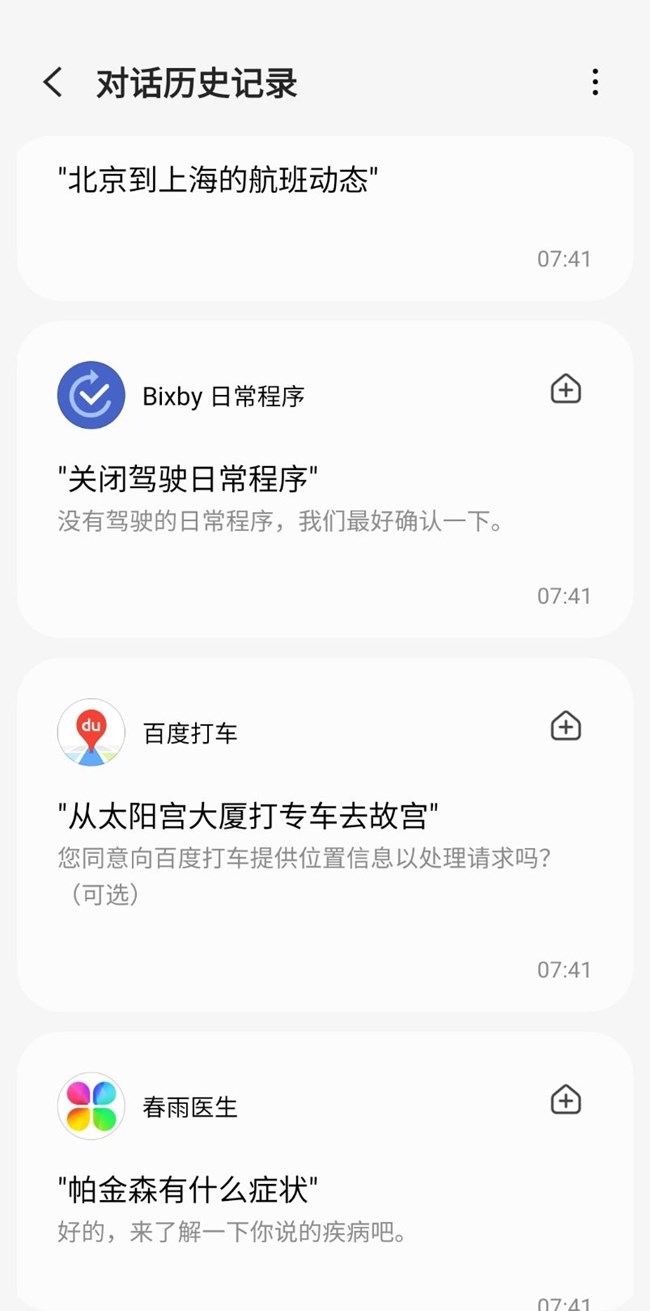Tap the add icon on 百度打车 card
Screen dimensions: 650x1311
566,726
